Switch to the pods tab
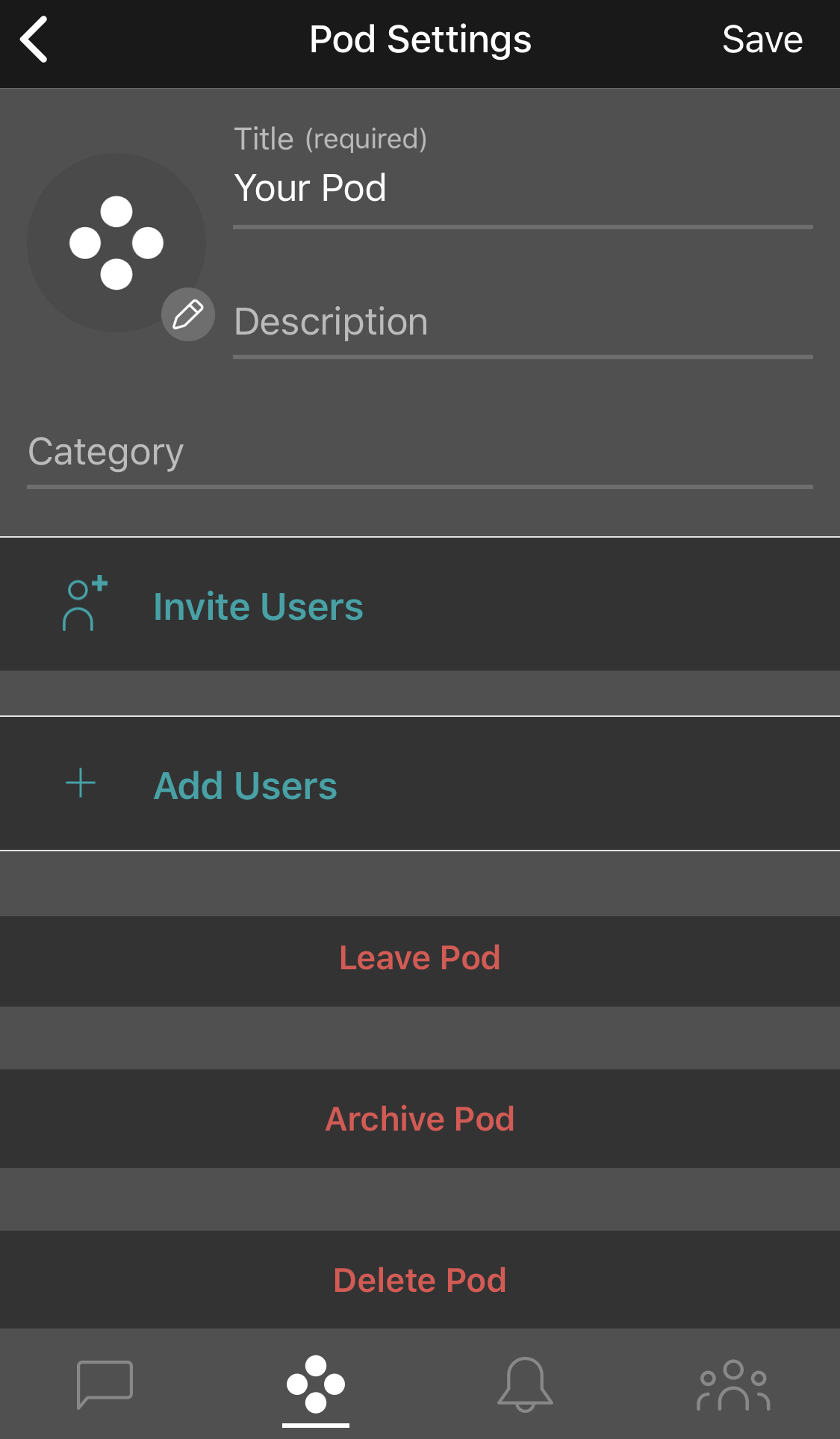Viewport: 840px width, 1439px height. pos(316,1384)
